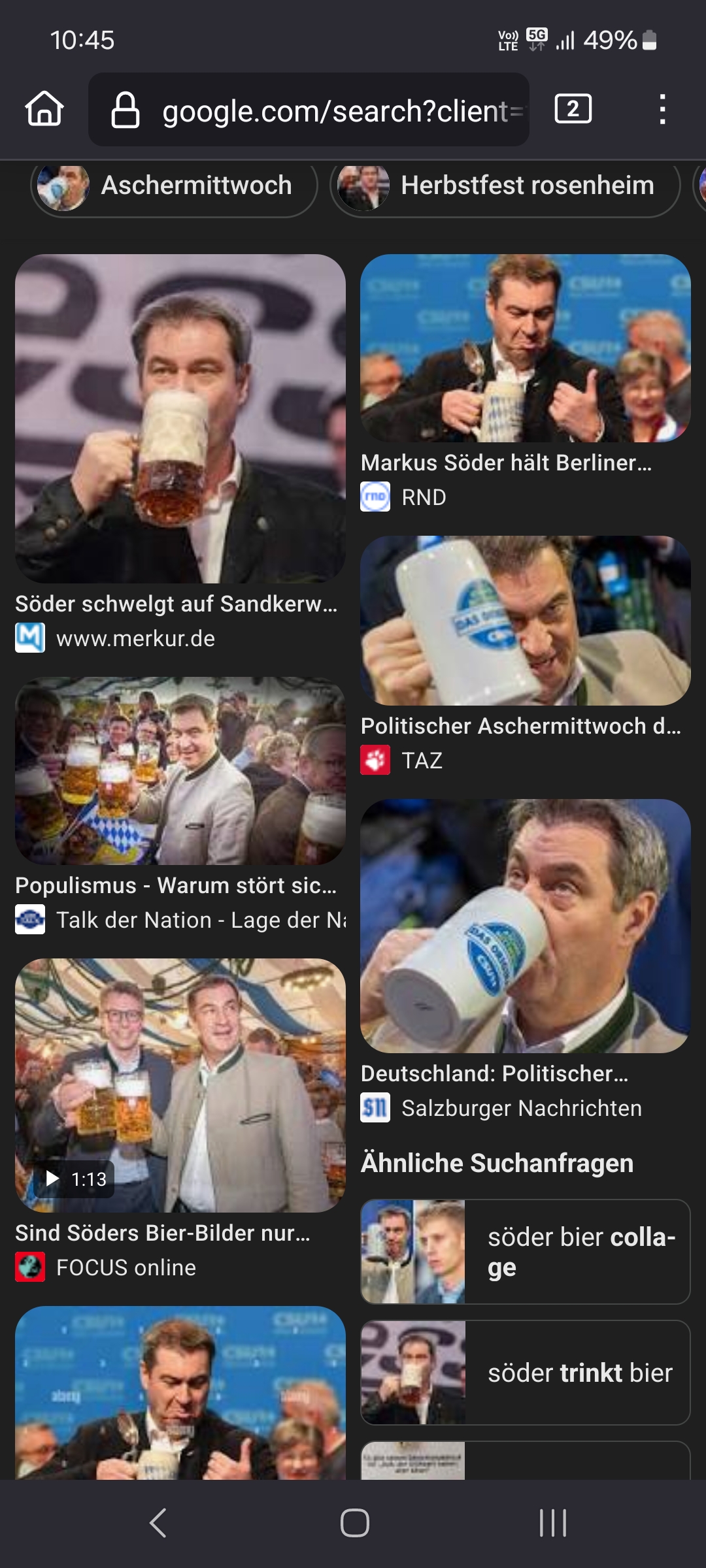Open the Talk der Nation image result
706x1568 pixels.
(180, 771)
